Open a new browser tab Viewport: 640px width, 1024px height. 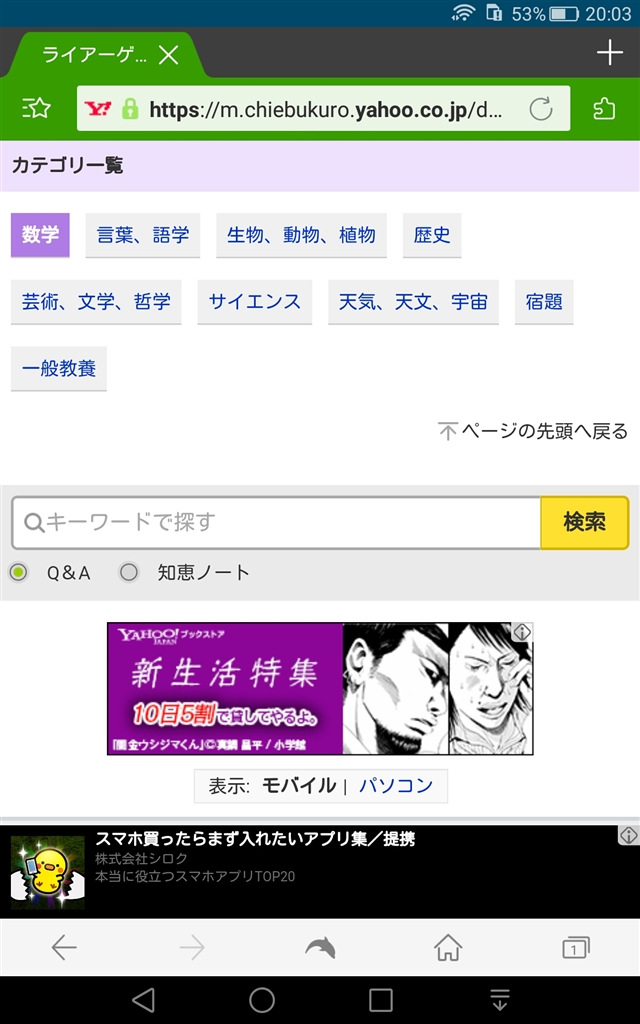pyautogui.click(x=609, y=54)
